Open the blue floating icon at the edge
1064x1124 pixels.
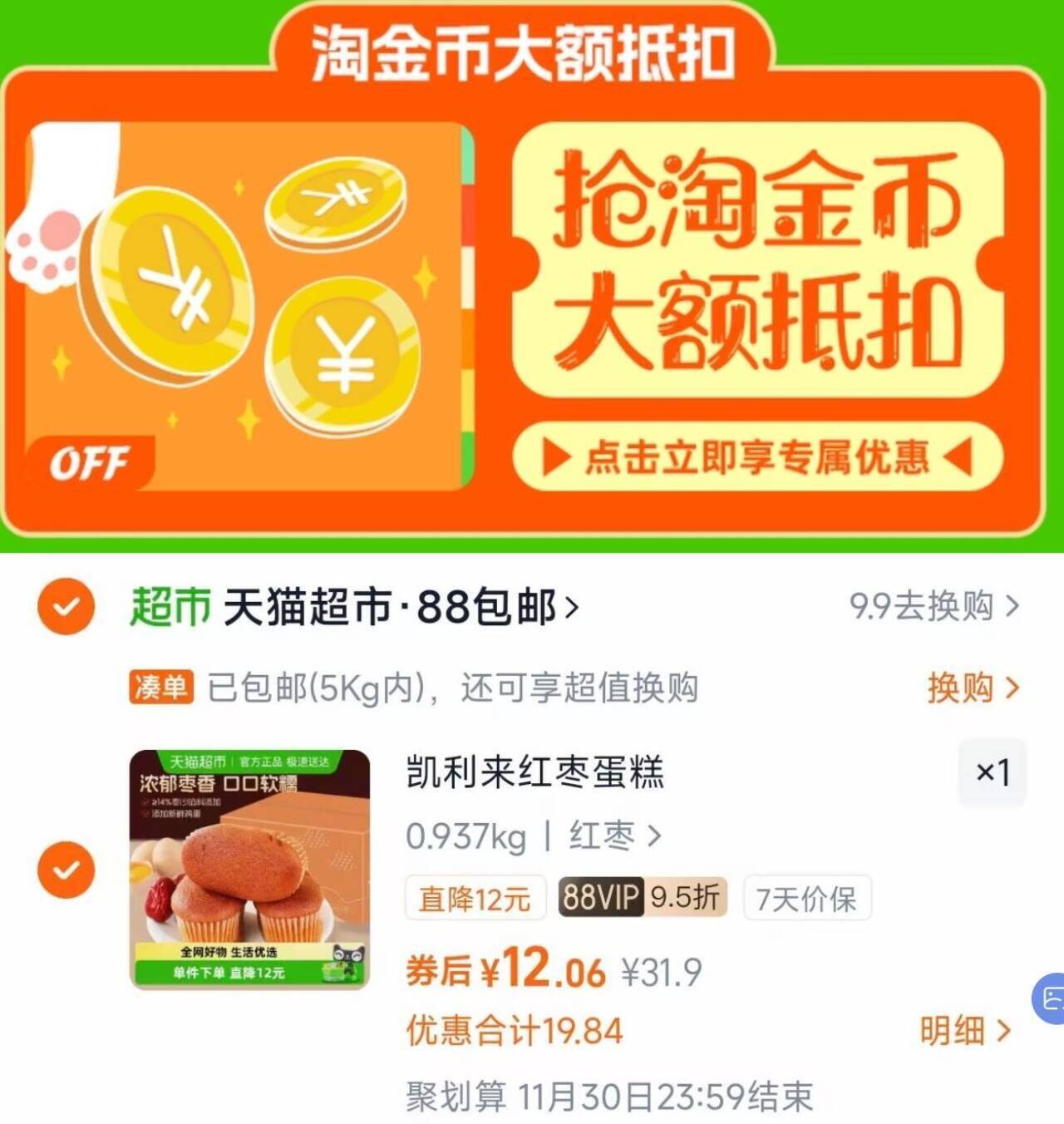click(x=1049, y=998)
